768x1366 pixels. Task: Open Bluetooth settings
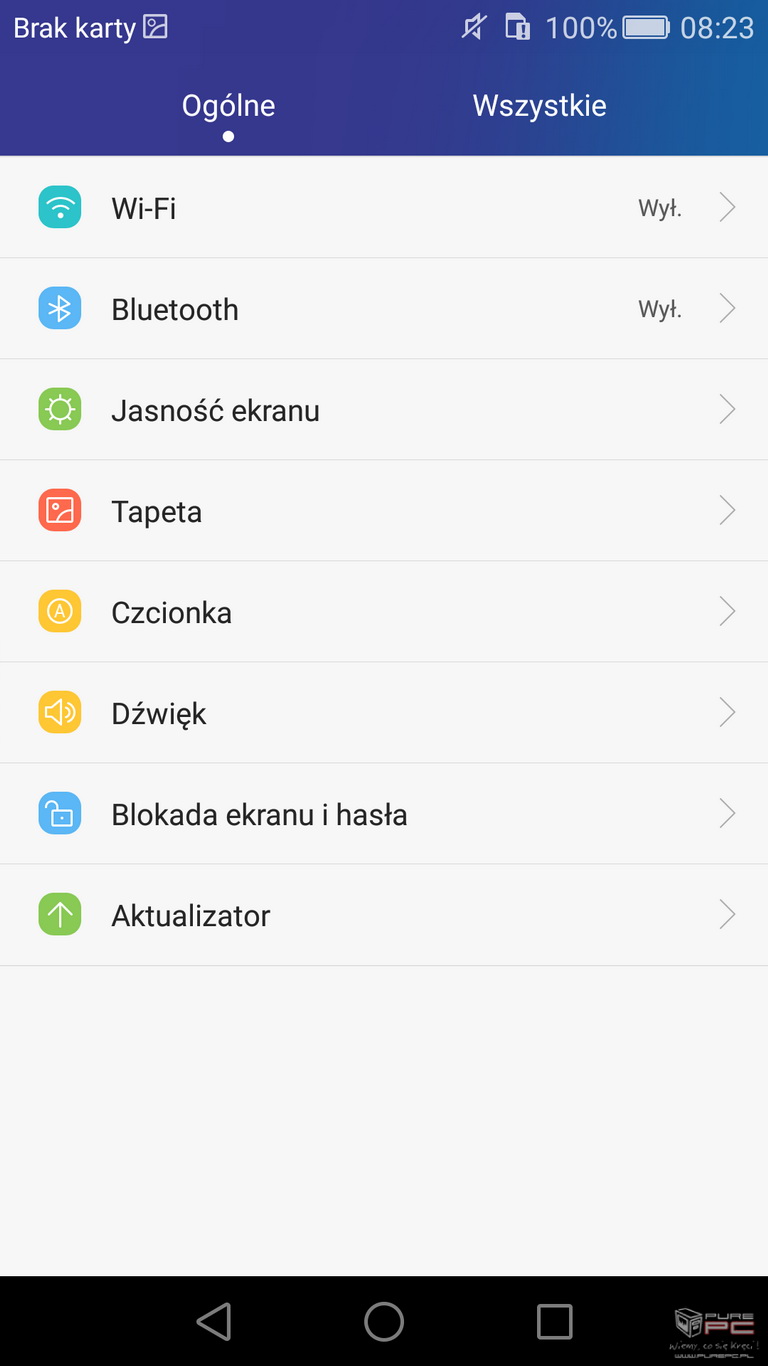(384, 309)
